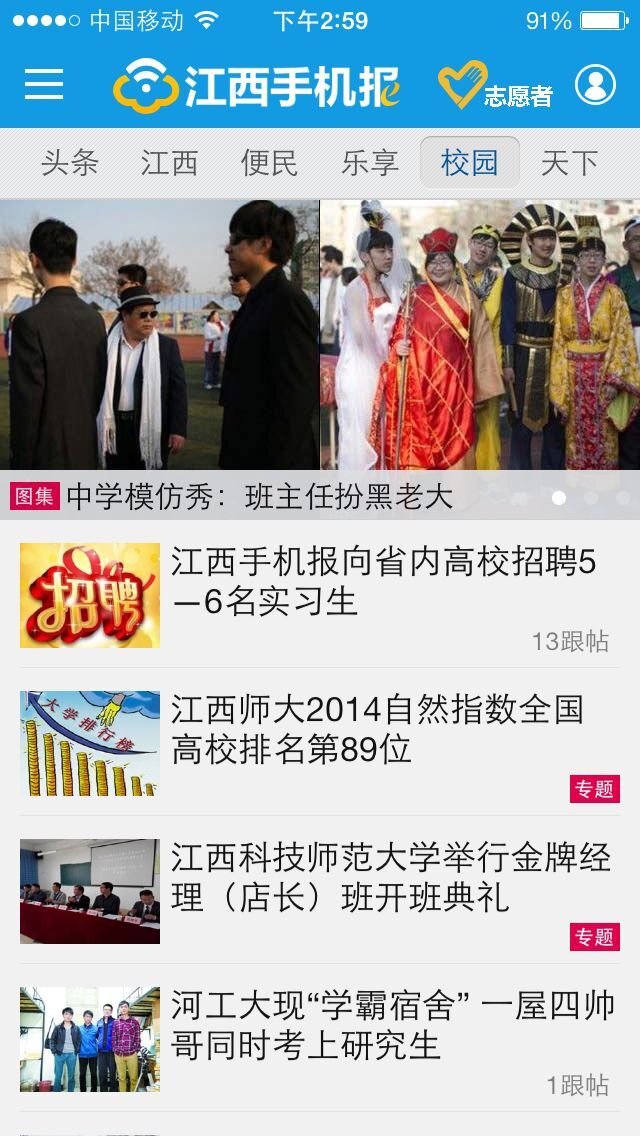The width and height of the screenshot is (640, 1136).
Task: Switch to the 头条 tab
Action: coord(69,163)
